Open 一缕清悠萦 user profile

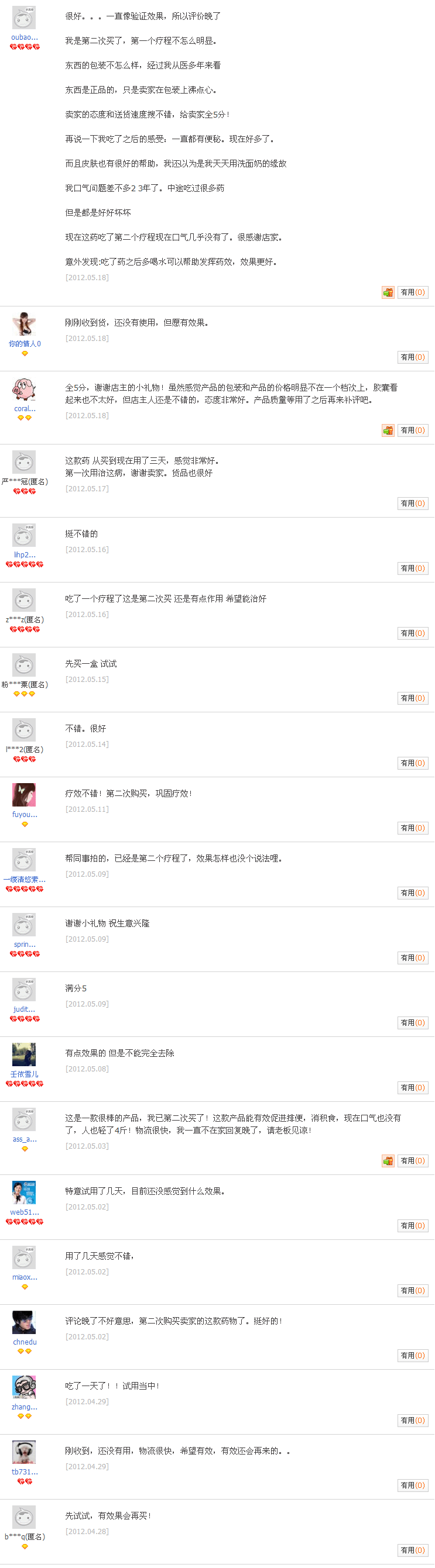tap(25, 879)
